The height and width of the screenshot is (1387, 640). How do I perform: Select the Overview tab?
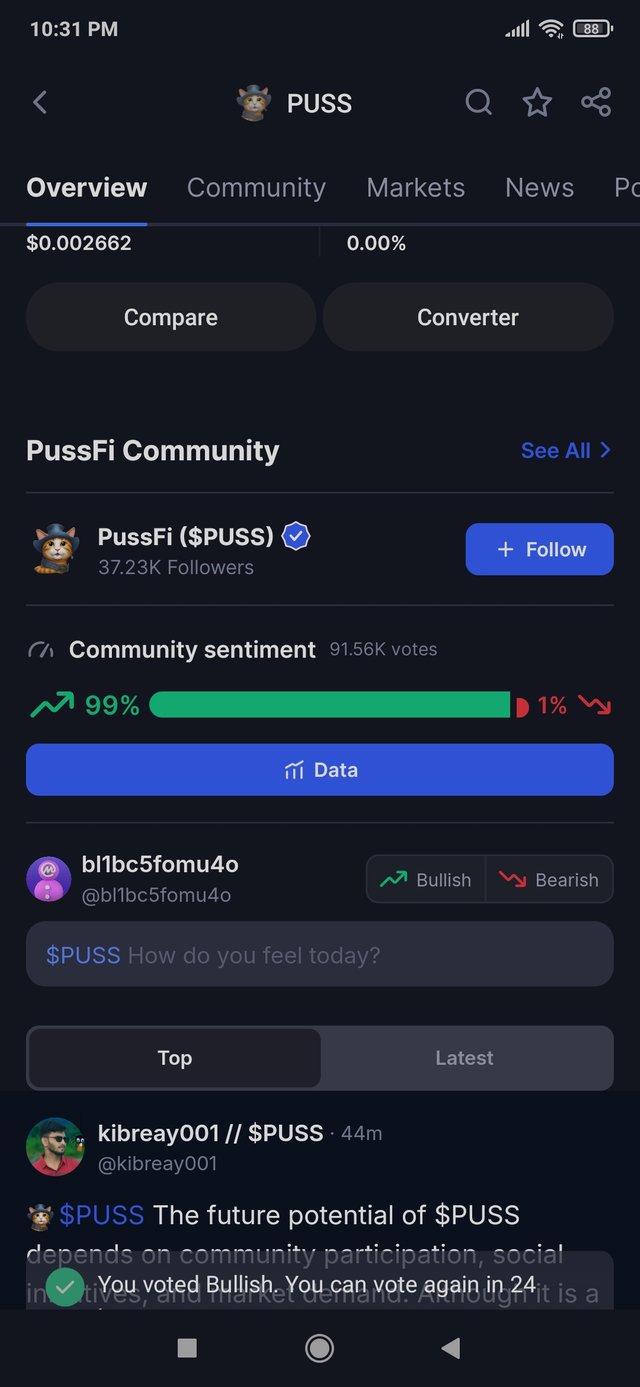(x=87, y=188)
